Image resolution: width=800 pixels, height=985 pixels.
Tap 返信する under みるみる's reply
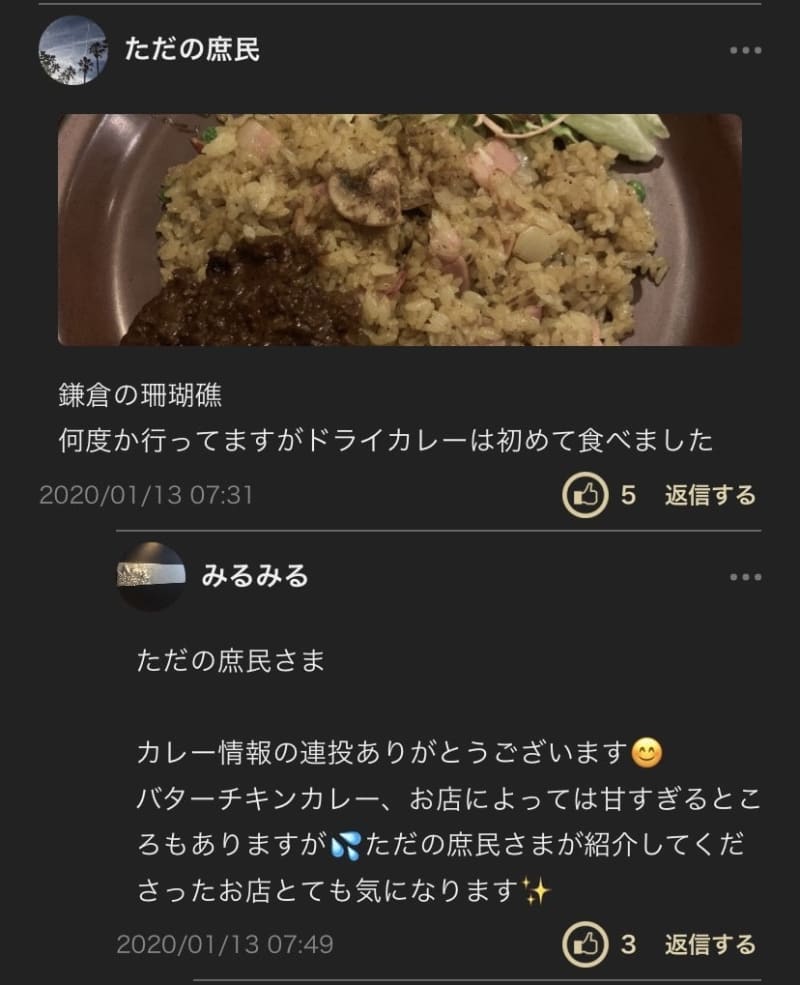(x=710, y=944)
